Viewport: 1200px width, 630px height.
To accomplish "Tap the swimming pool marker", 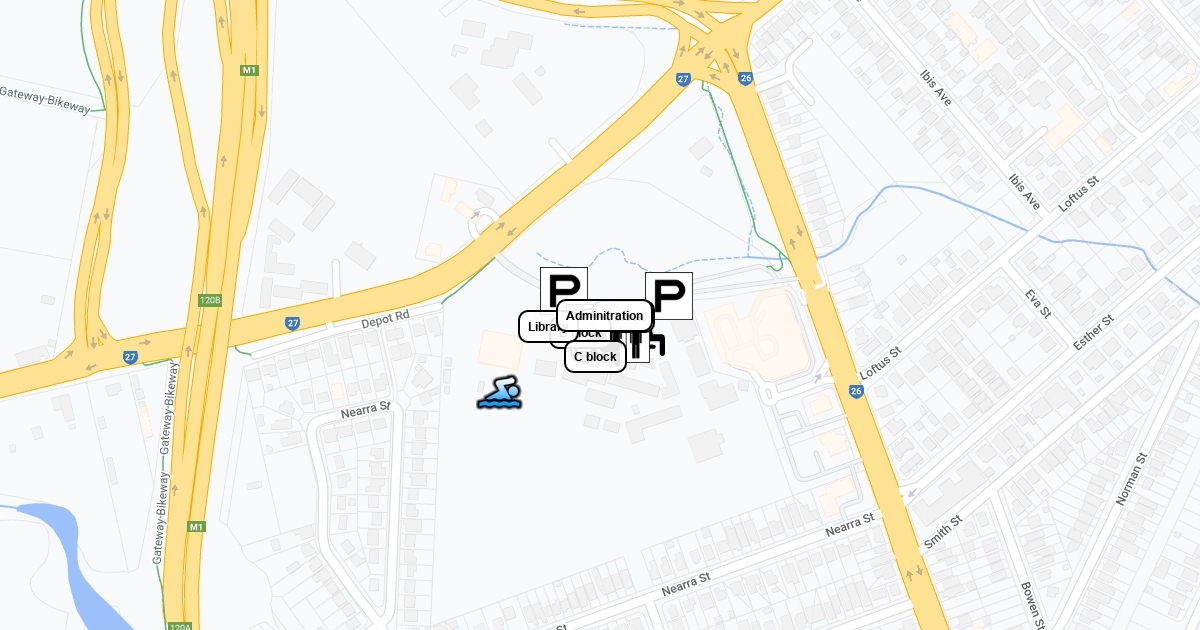I will pyautogui.click(x=500, y=392).
